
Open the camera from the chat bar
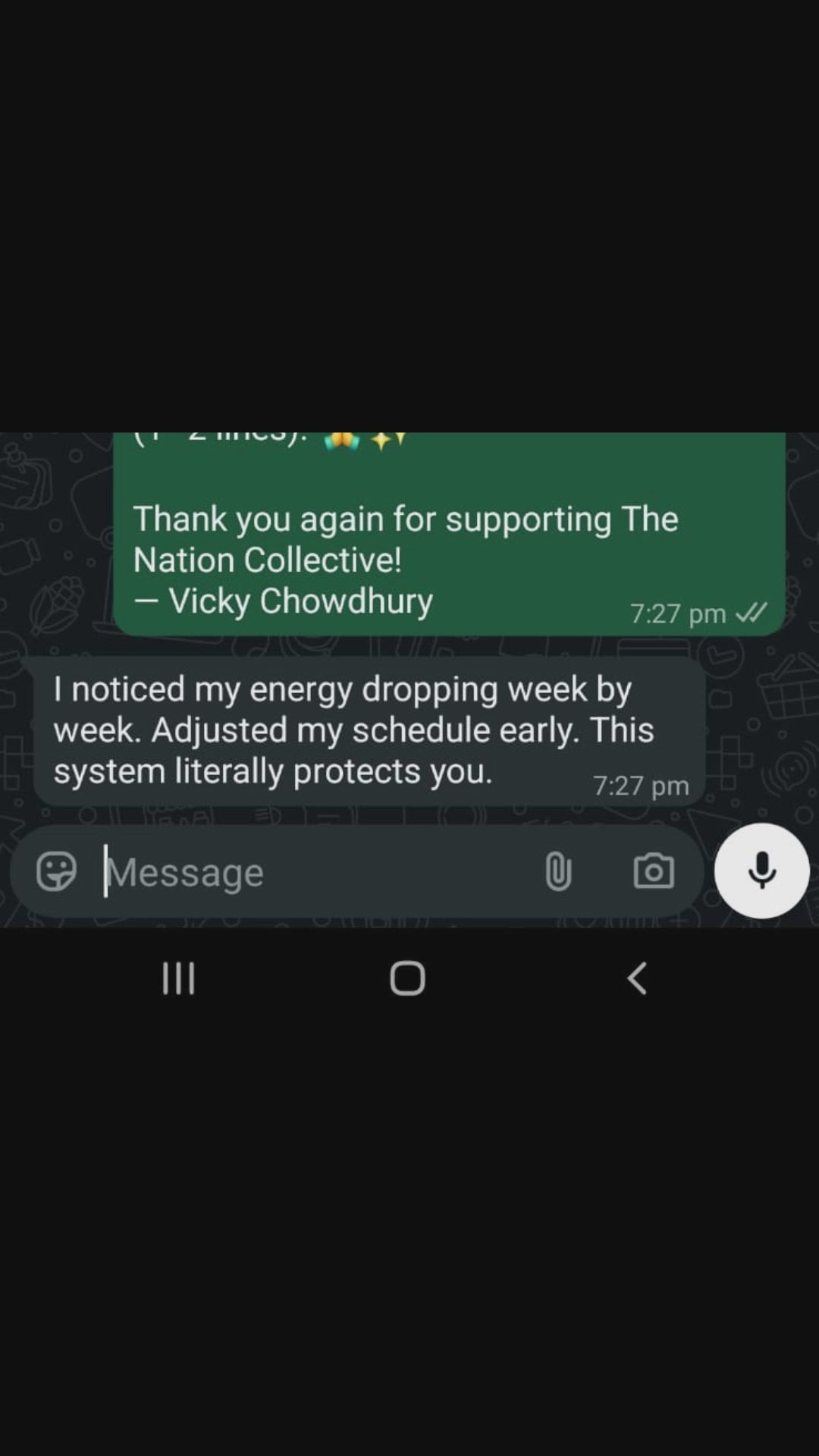click(x=654, y=871)
